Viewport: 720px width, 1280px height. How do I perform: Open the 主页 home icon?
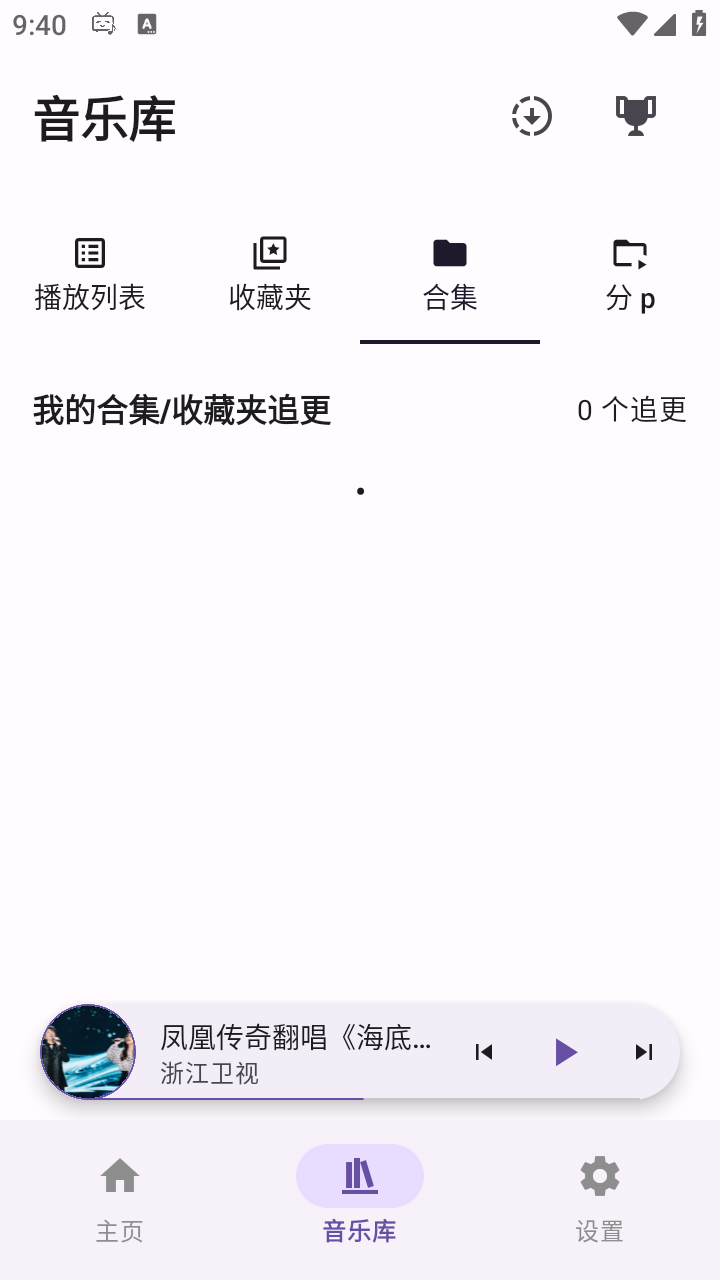(x=120, y=1176)
